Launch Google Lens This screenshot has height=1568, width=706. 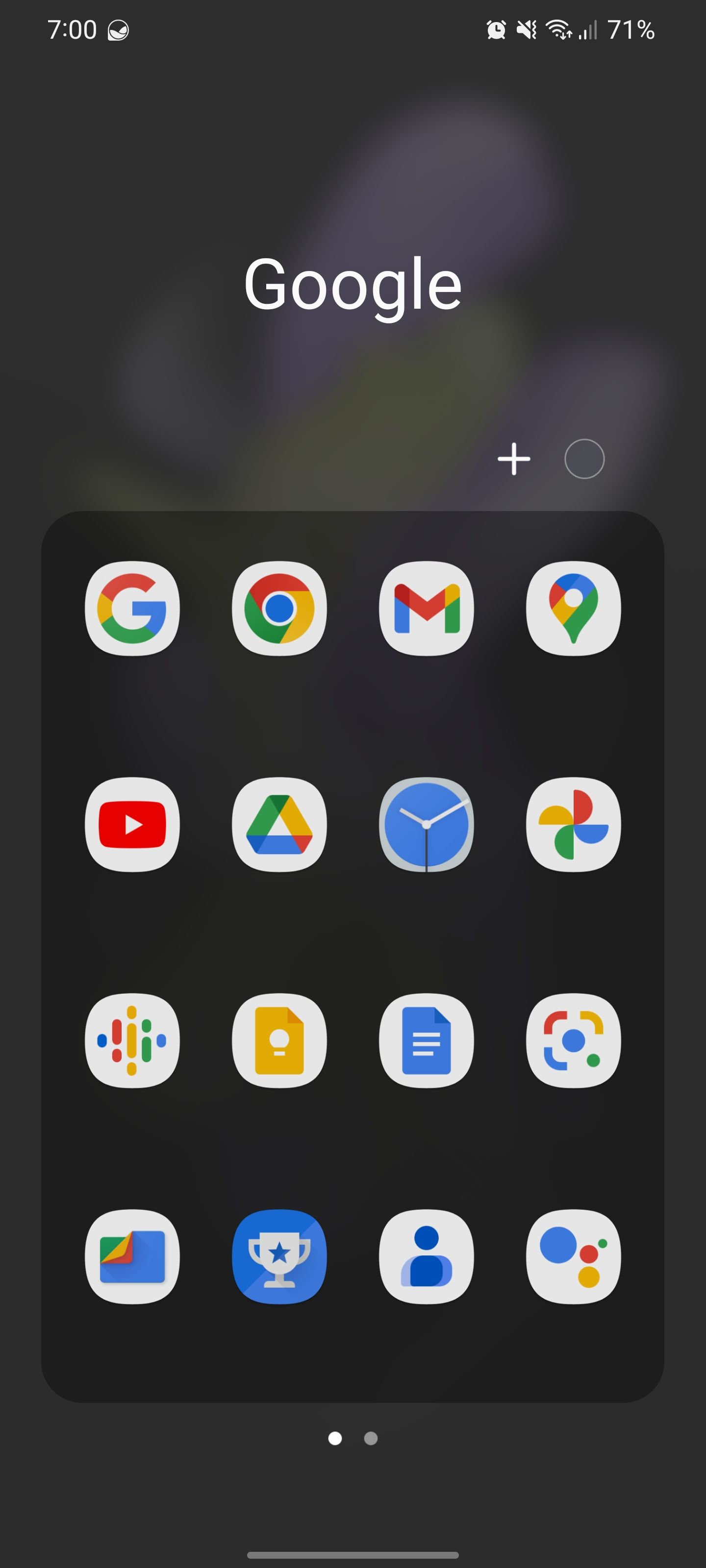click(x=573, y=1041)
